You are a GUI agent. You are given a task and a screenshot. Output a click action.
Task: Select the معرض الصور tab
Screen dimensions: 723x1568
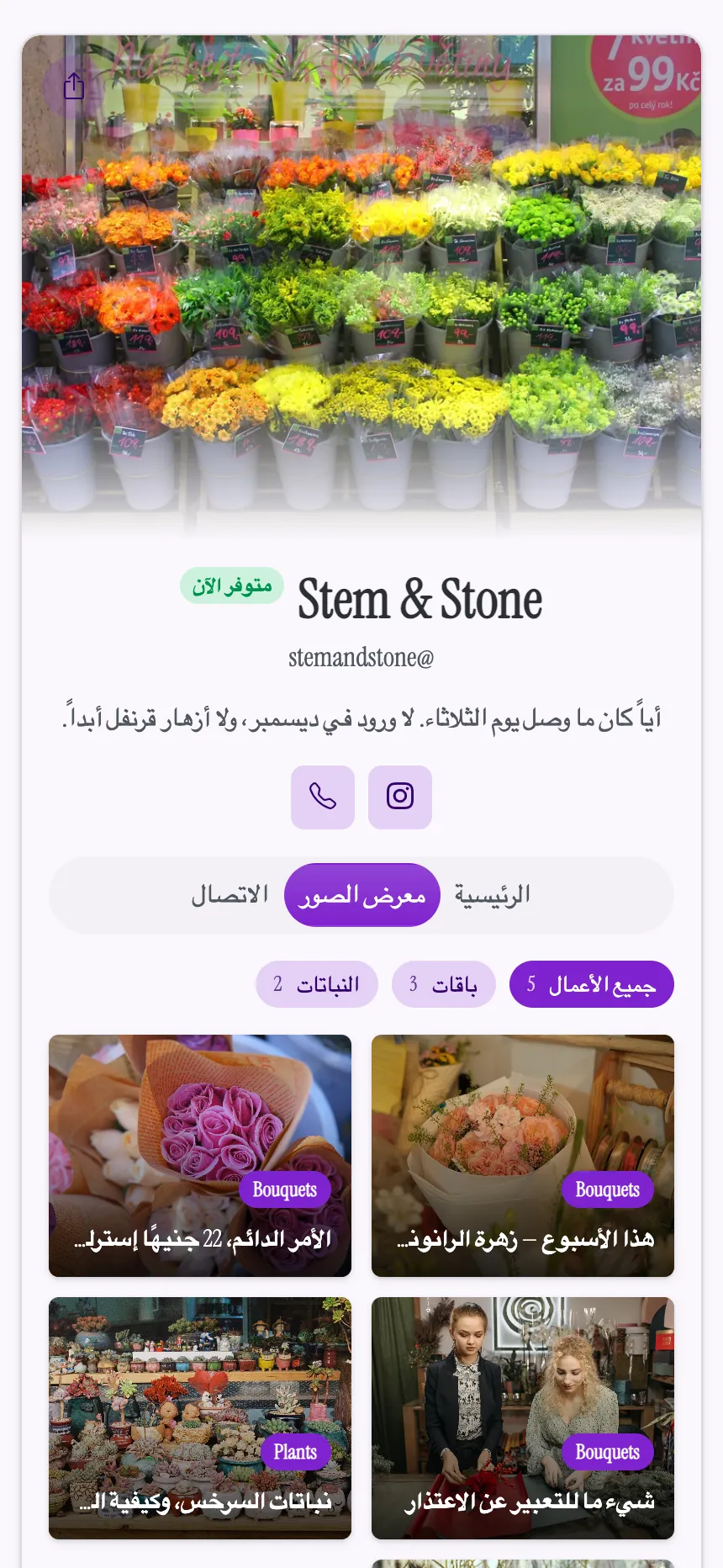(x=362, y=895)
